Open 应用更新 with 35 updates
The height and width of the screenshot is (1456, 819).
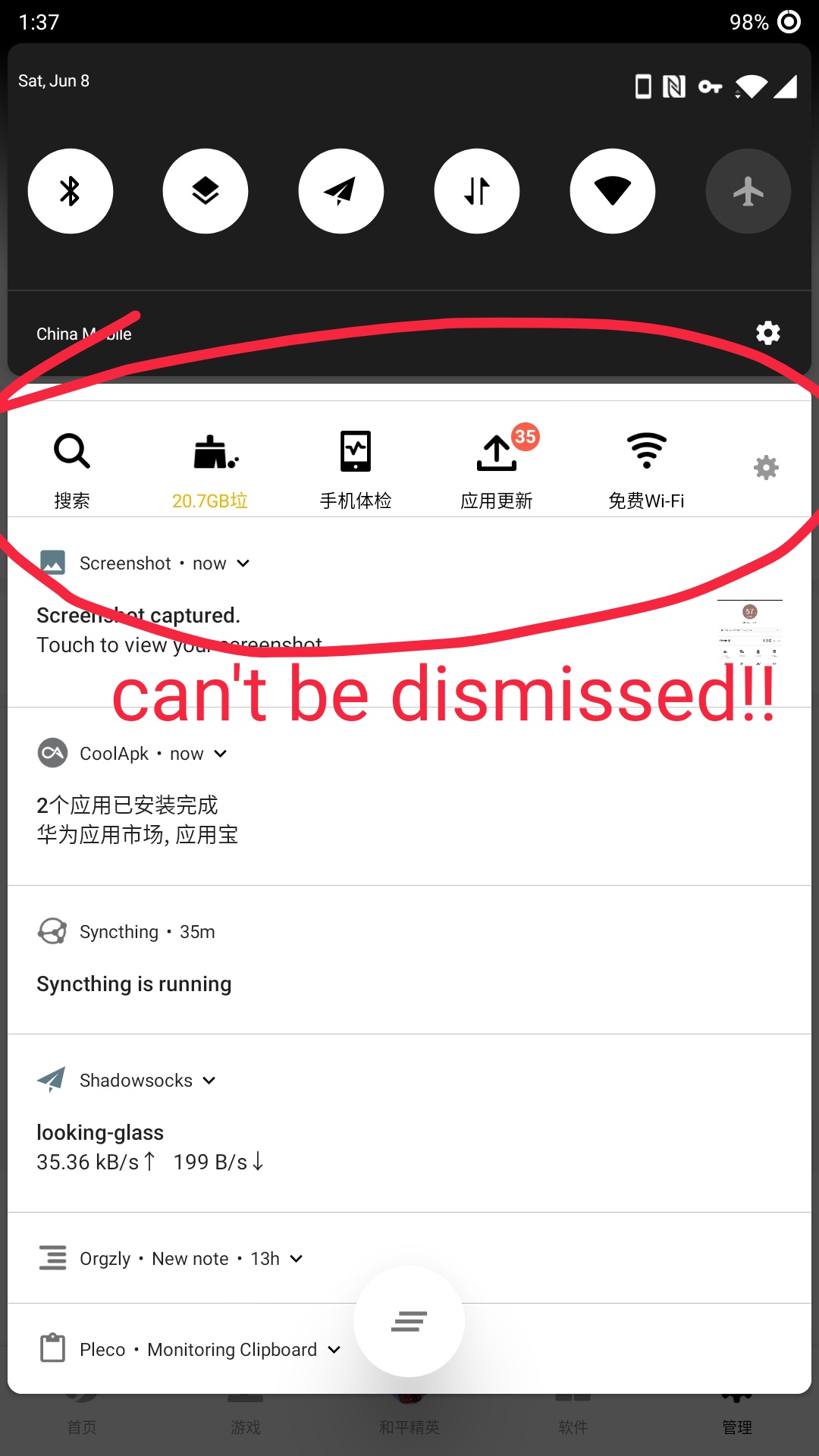click(x=497, y=468)
